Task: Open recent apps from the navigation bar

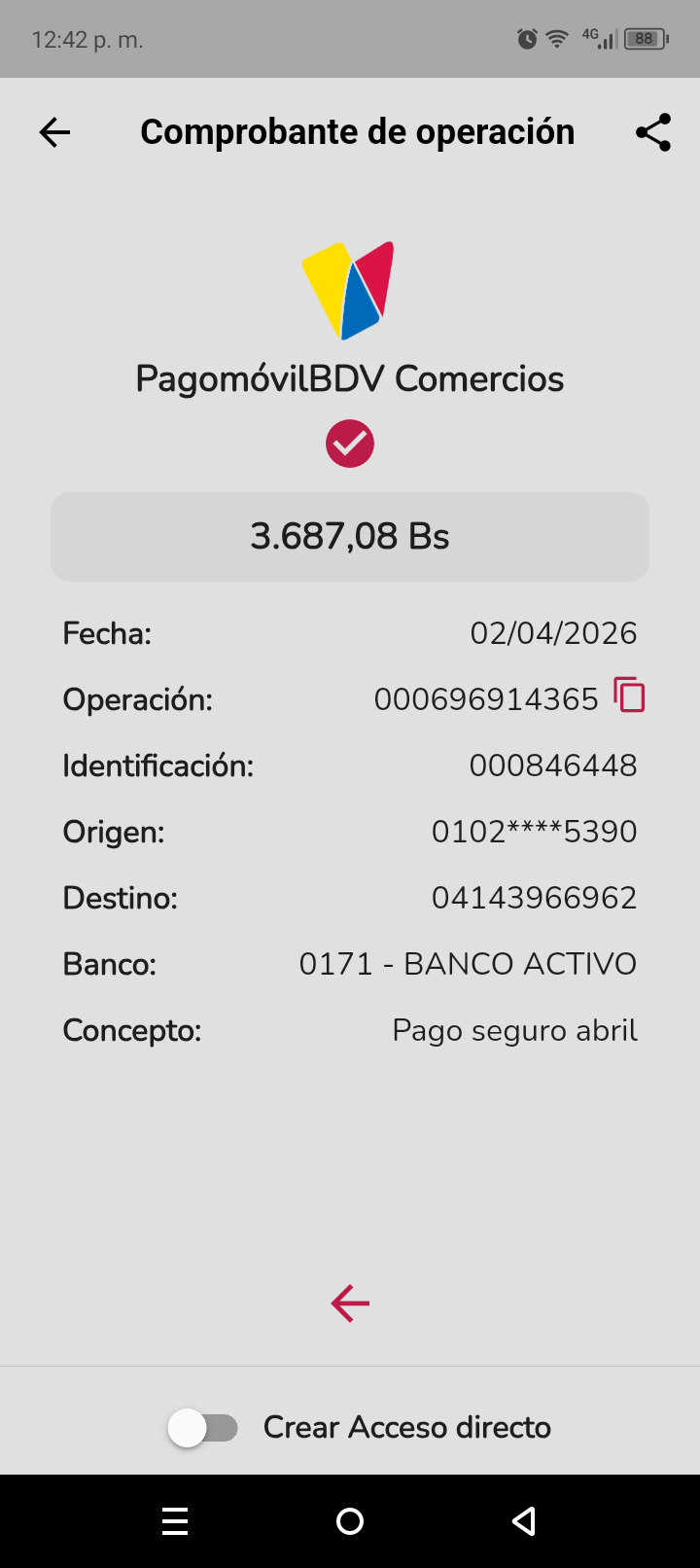Action: pyautogui.click(x=175, y=1521)
